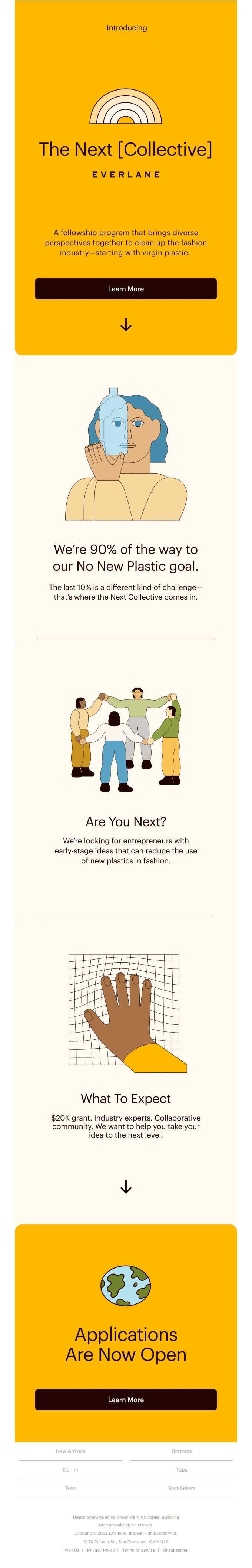The height and width of the screenshot is (1568, 252).
Task: Go to the Bottoms category
Action: (x=182, y=1451)
